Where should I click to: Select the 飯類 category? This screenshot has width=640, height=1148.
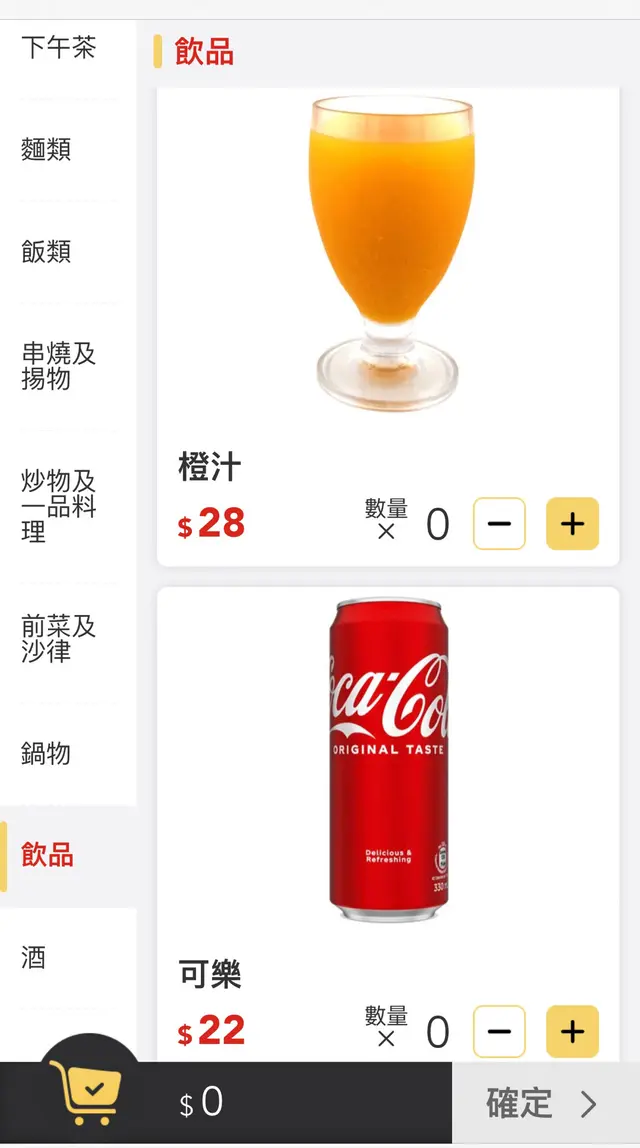click(x=46, y=252)
